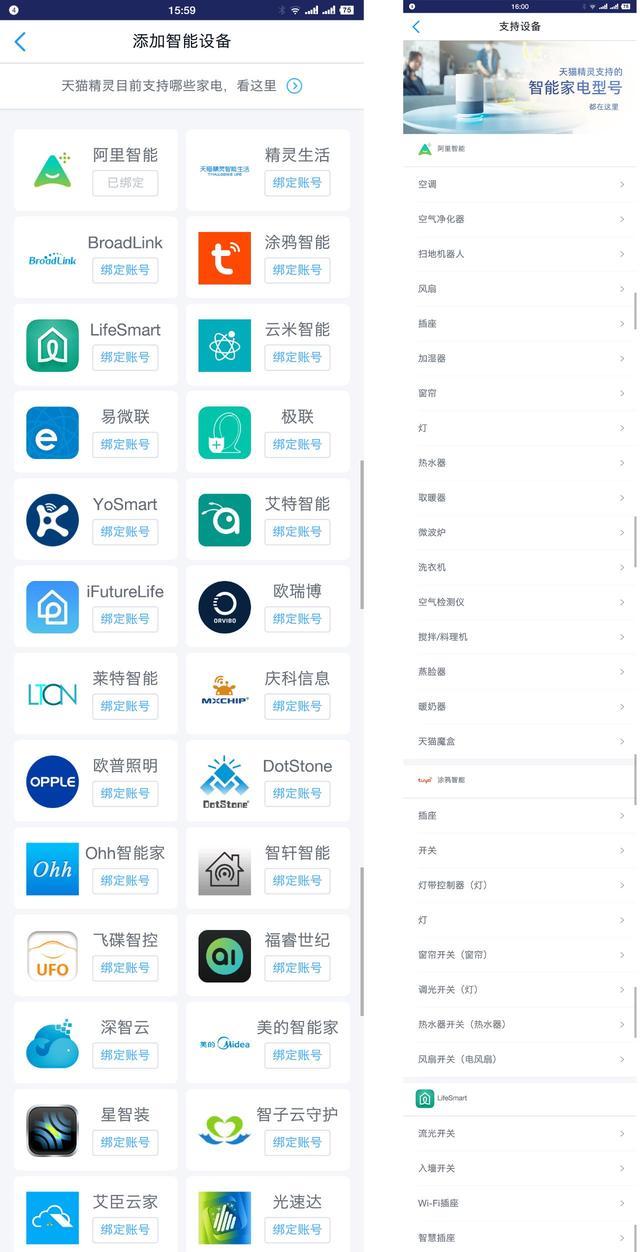Viewport: 640px width, 1252px height.
Task: Select the 流光开关 row
Action: pos(520,1133)
